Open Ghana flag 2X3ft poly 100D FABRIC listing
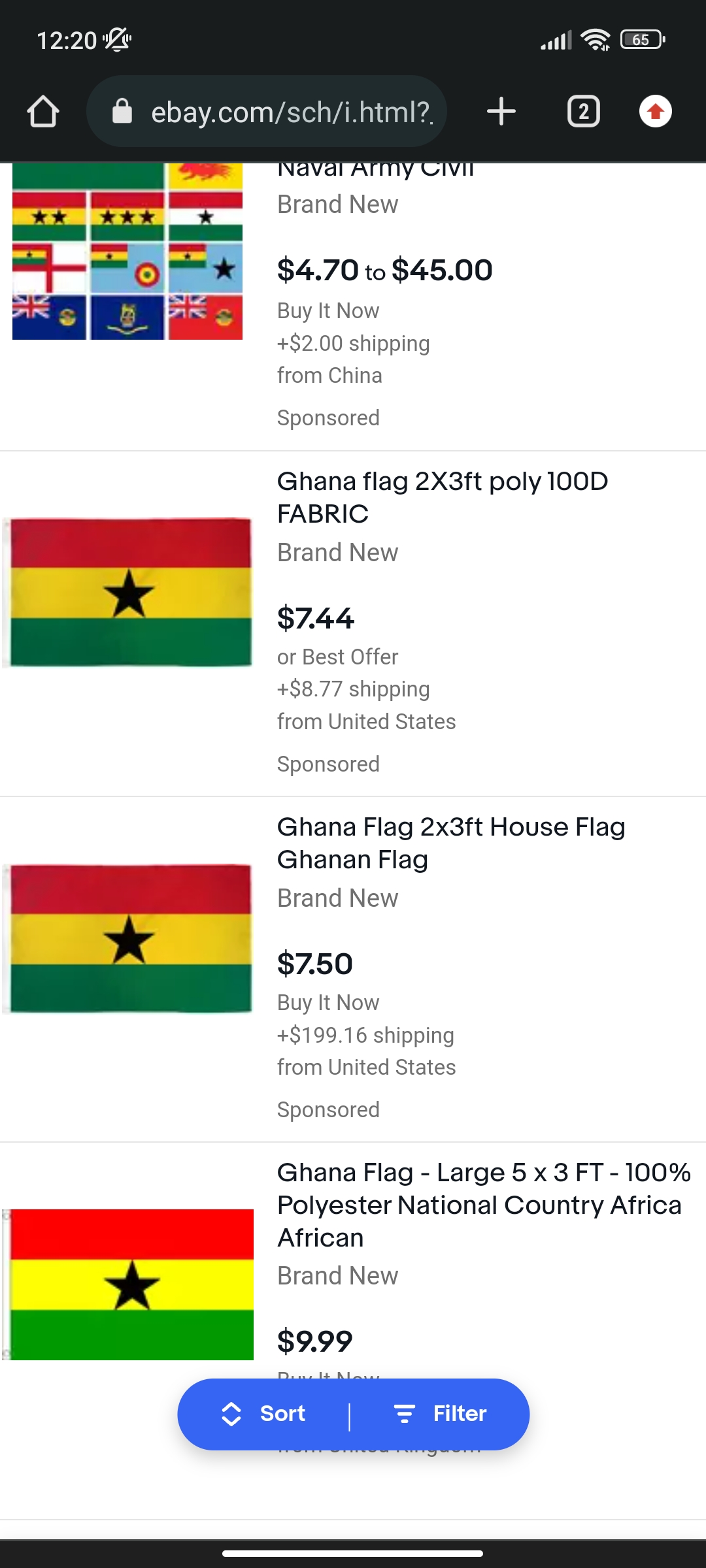The image size is (706, 1568). click(x=443, y=497)
